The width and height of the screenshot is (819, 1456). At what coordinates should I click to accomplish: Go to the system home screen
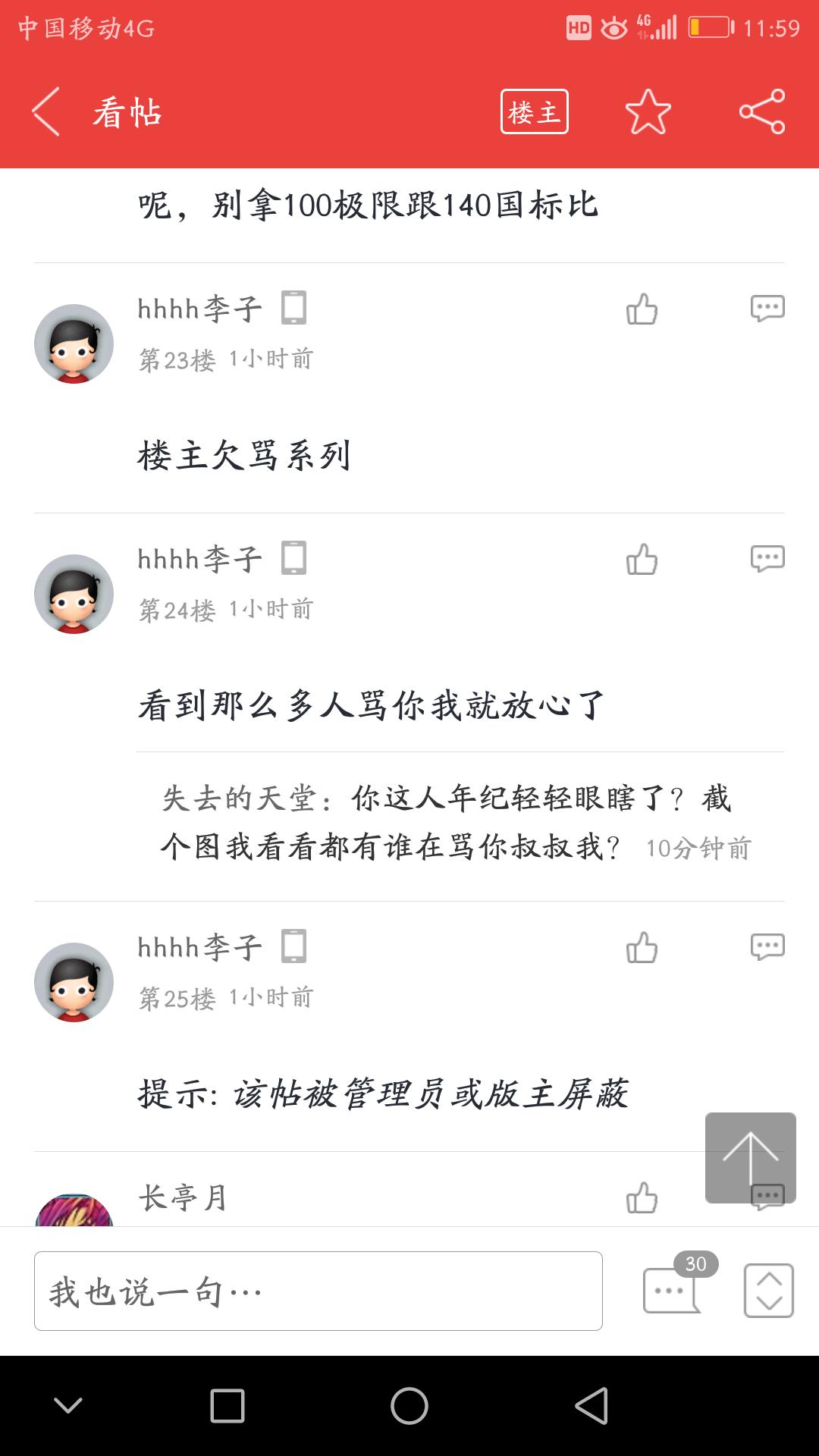(409, 1406)
